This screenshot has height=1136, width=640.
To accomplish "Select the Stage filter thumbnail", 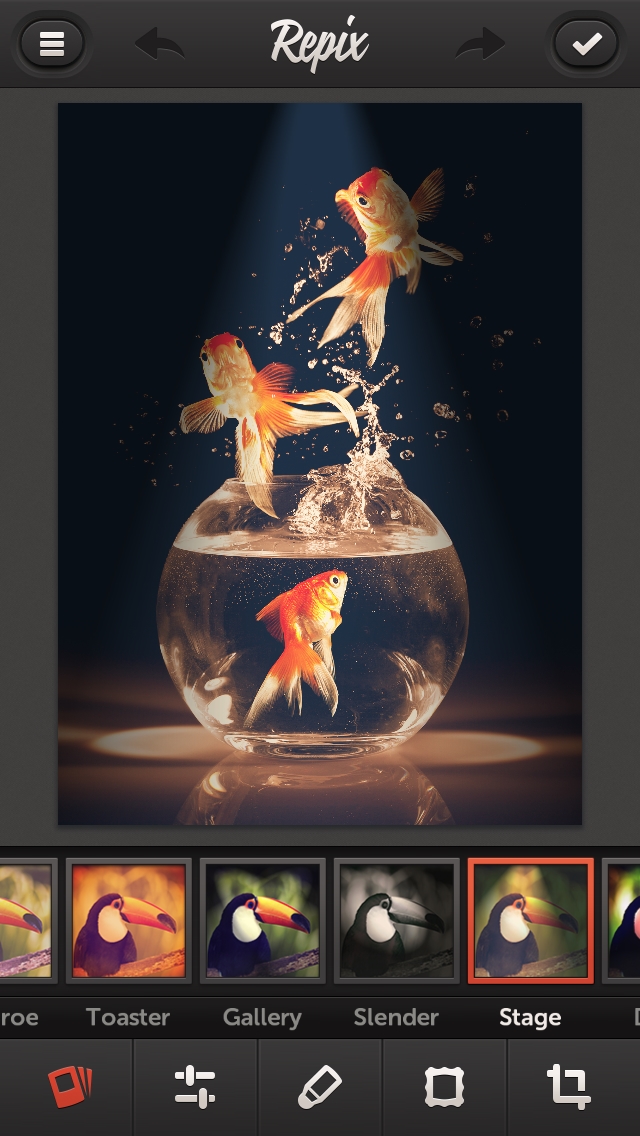I will [x=531, y=921].
